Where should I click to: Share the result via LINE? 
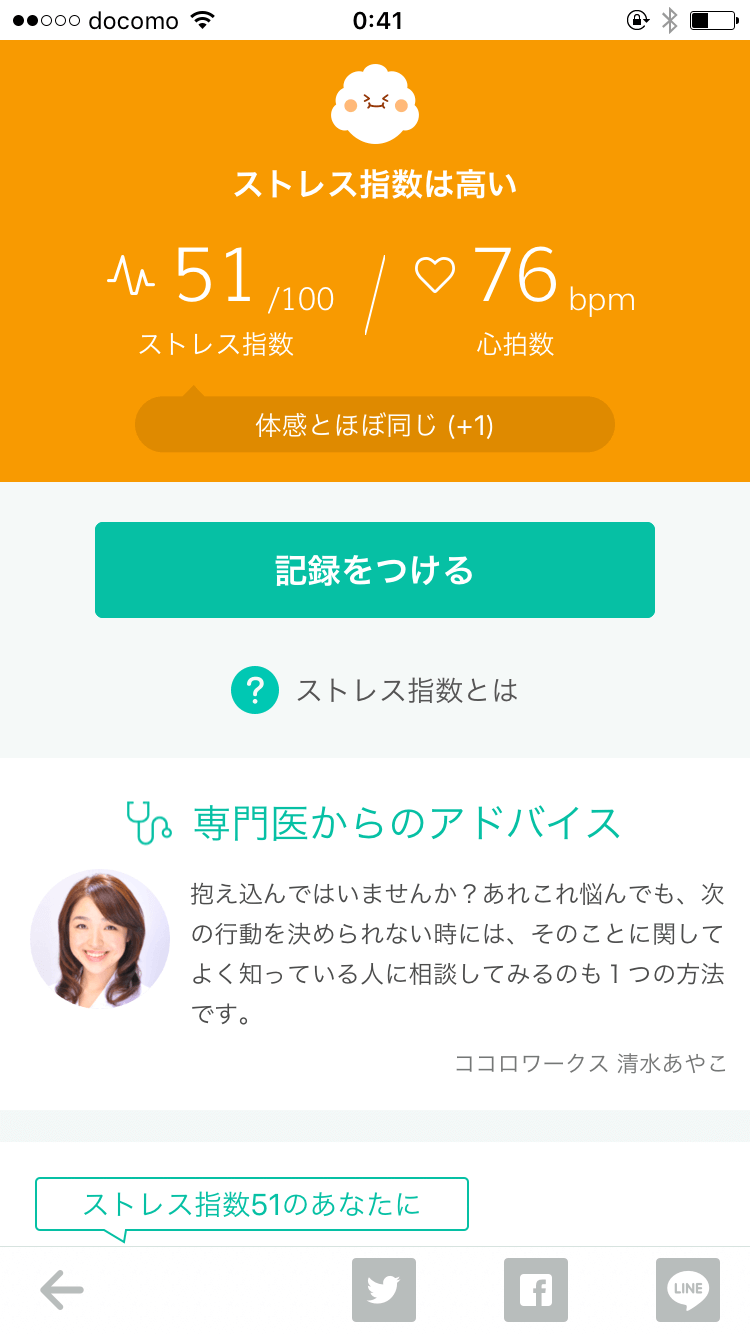688,1290
